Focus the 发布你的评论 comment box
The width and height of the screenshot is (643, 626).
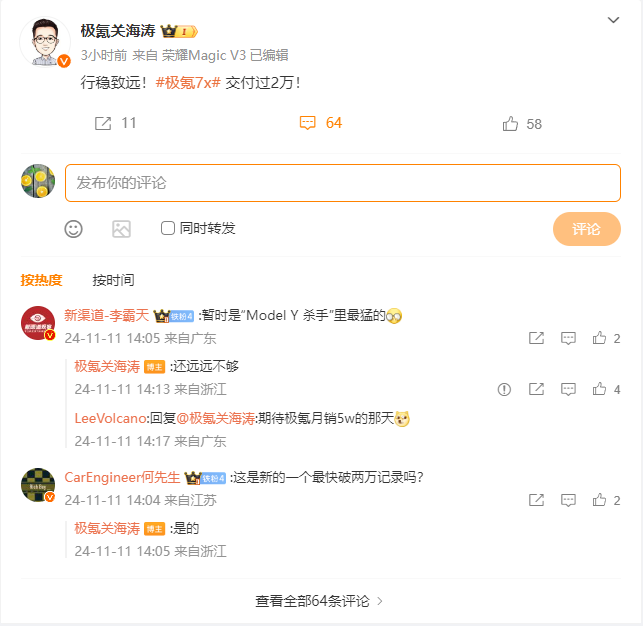point(342,183)
